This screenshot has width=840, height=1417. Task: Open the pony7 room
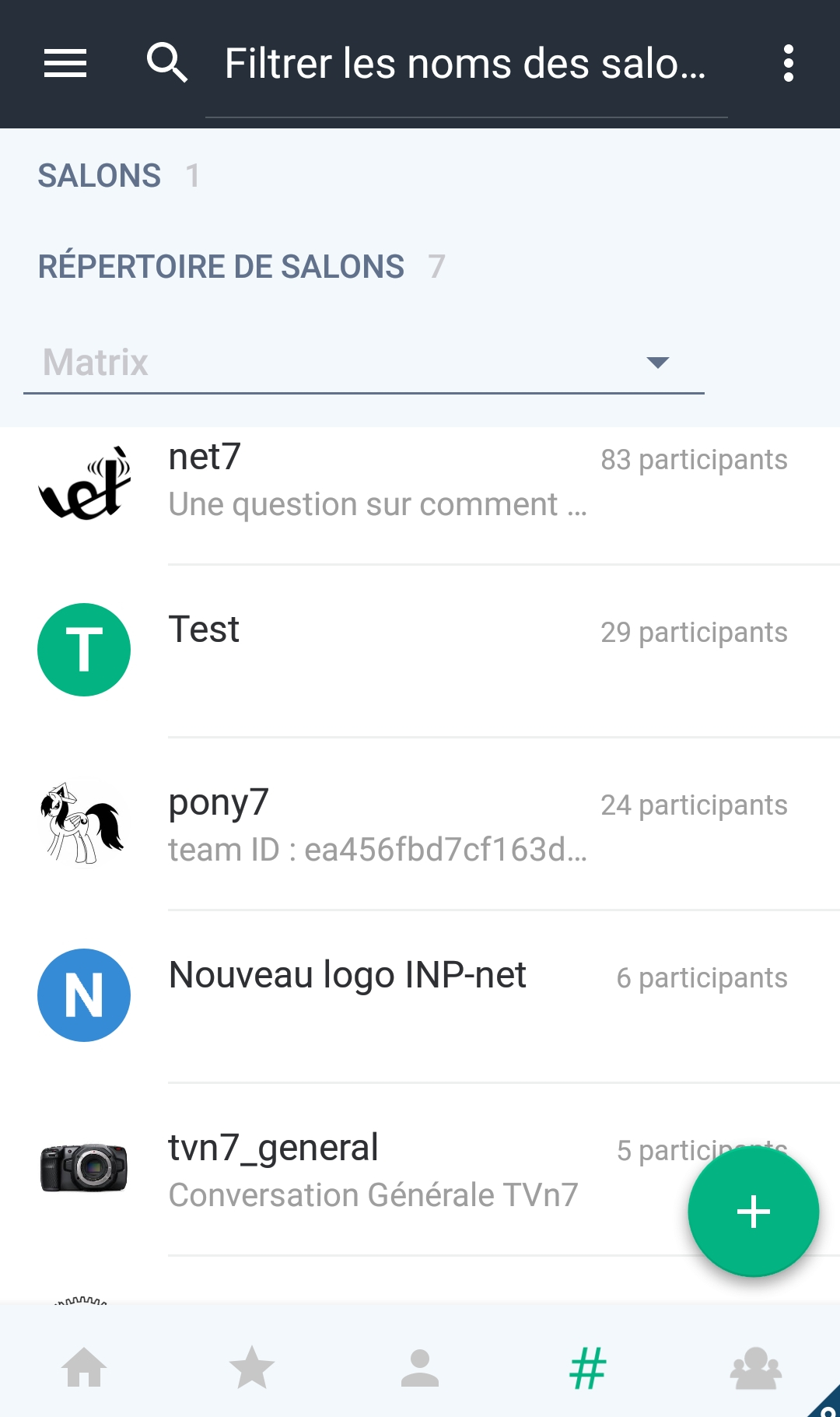420,823
